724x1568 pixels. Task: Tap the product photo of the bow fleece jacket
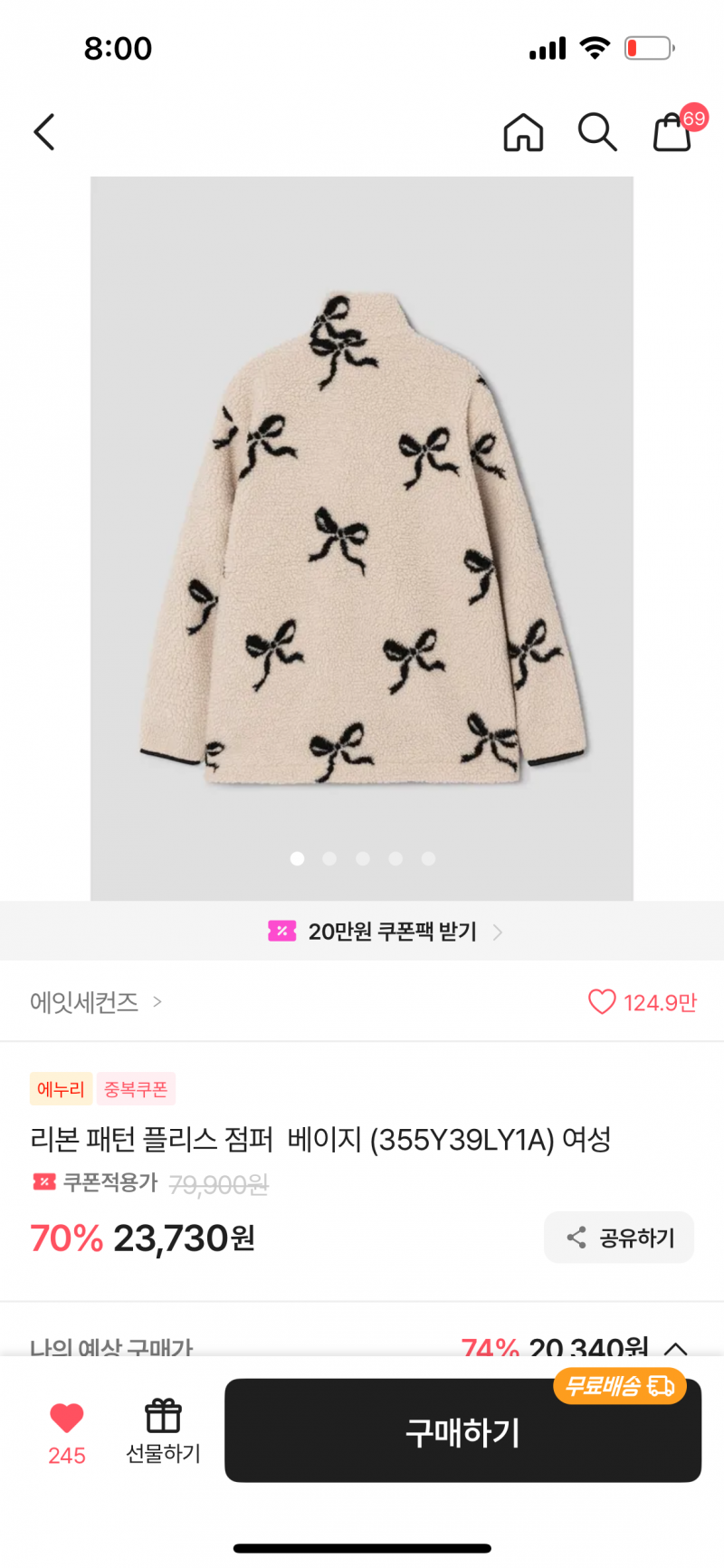[362, 534]
